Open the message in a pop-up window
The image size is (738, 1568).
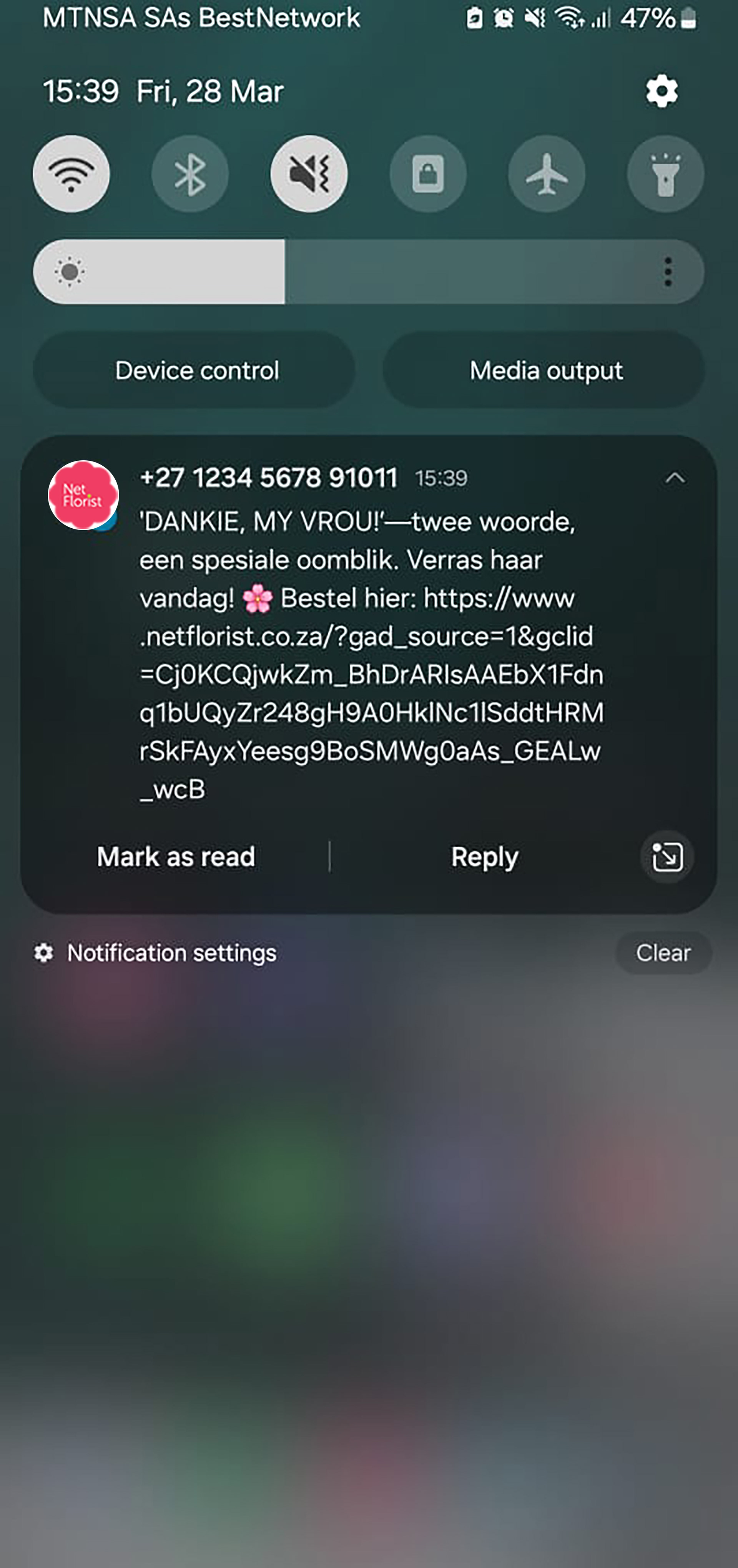click(x=667, y=857)
